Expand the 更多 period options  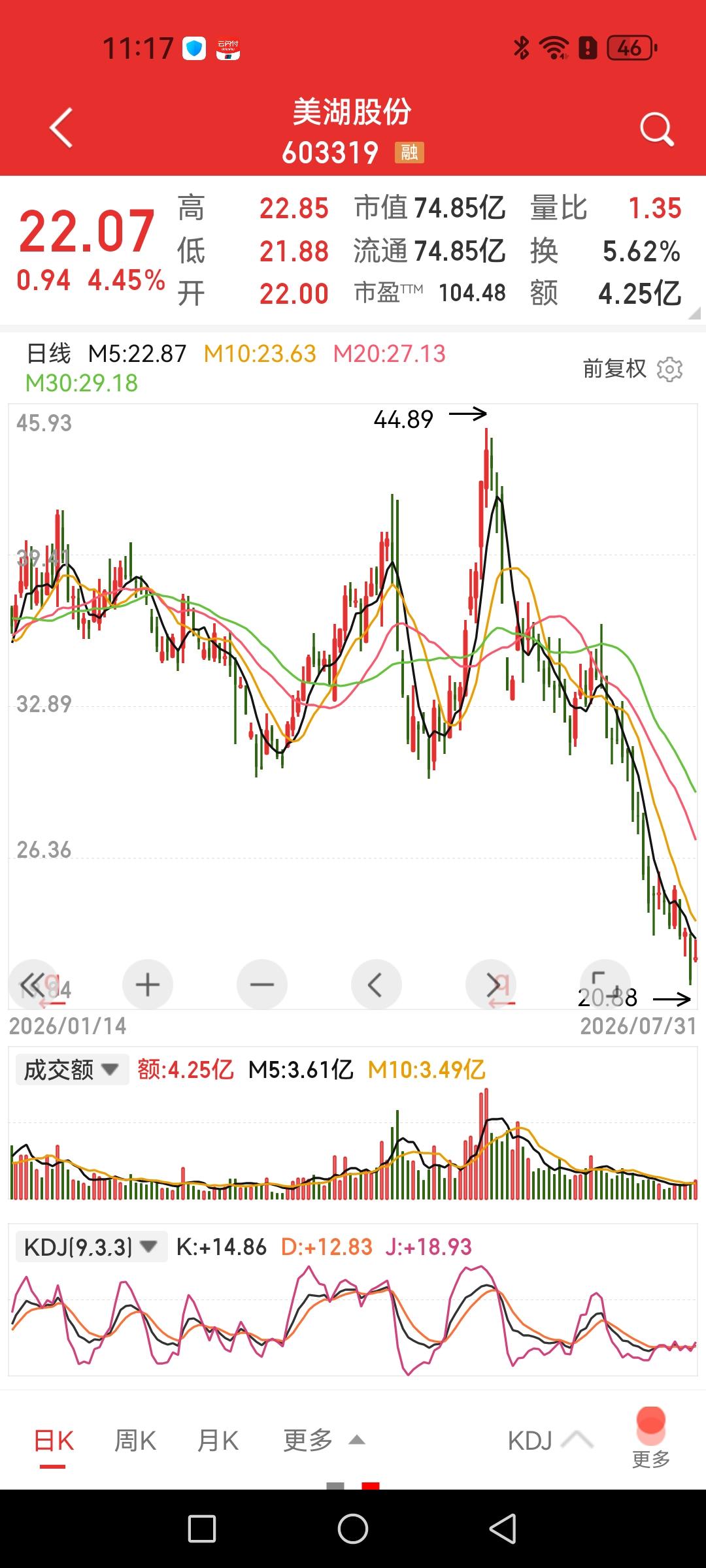[324, 1440]
